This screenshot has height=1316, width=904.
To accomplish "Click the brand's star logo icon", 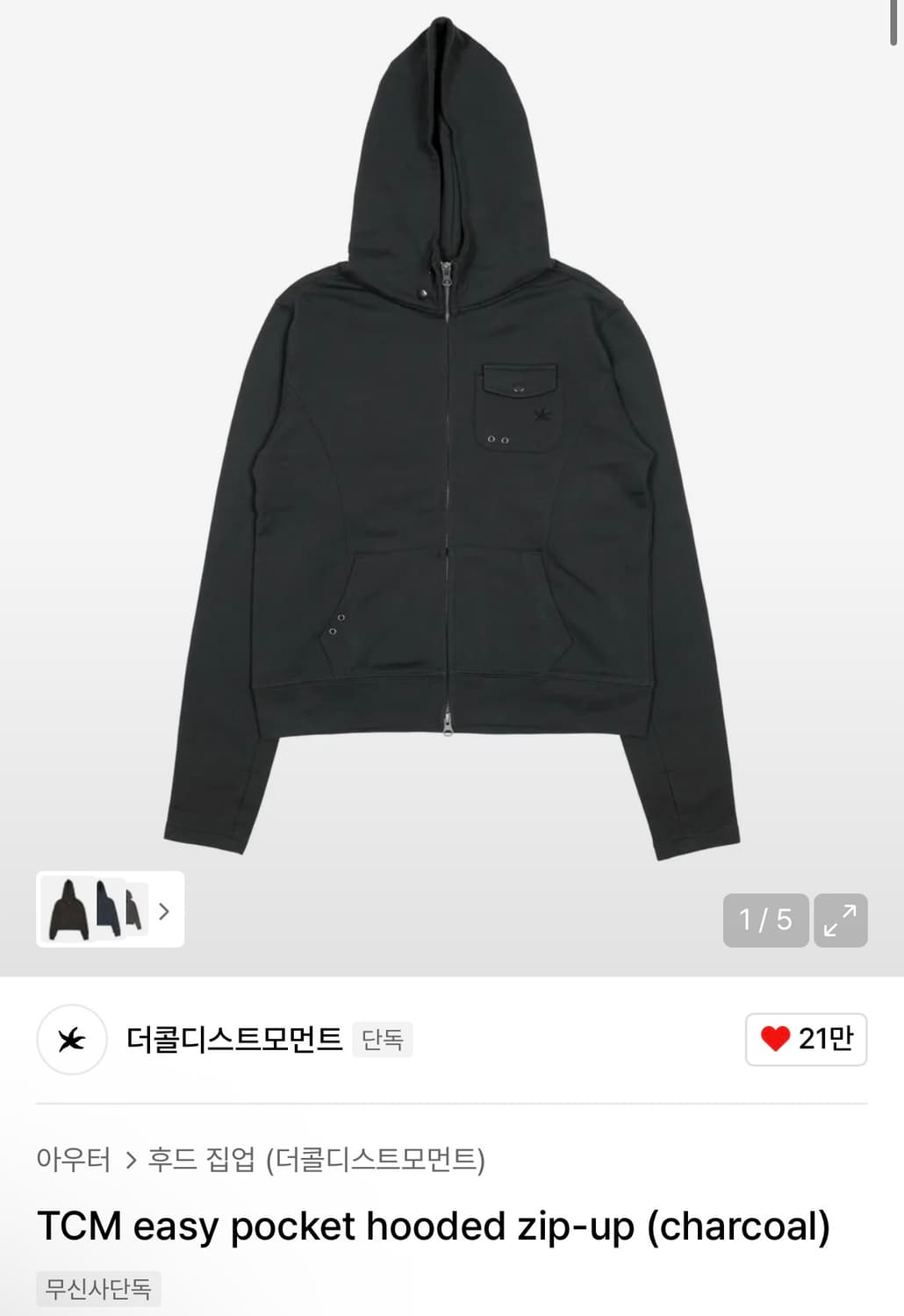I will (x=71, y=1041).
